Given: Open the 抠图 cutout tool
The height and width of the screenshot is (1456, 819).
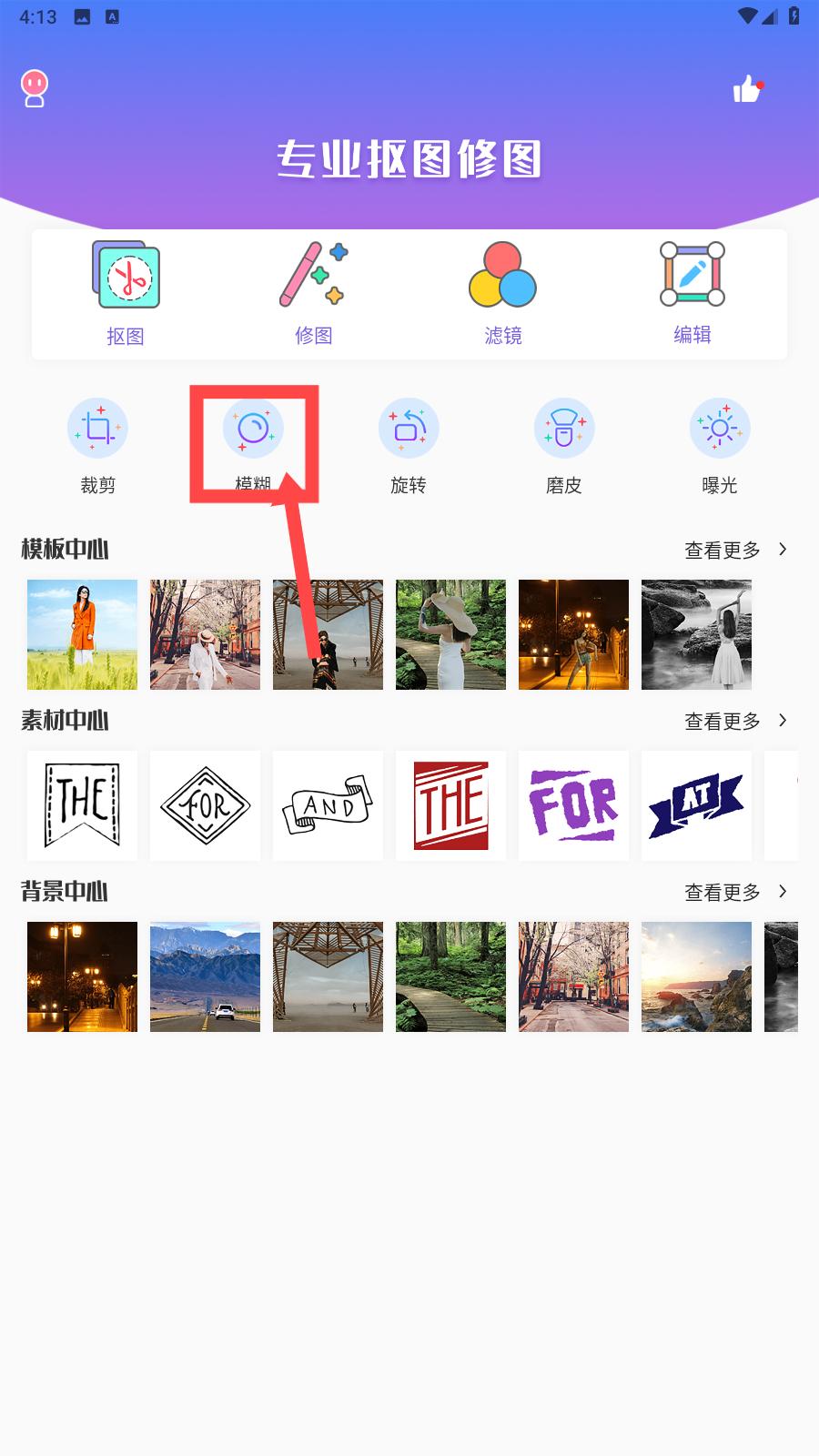Looking at the screenshot, I should [126, 294].
